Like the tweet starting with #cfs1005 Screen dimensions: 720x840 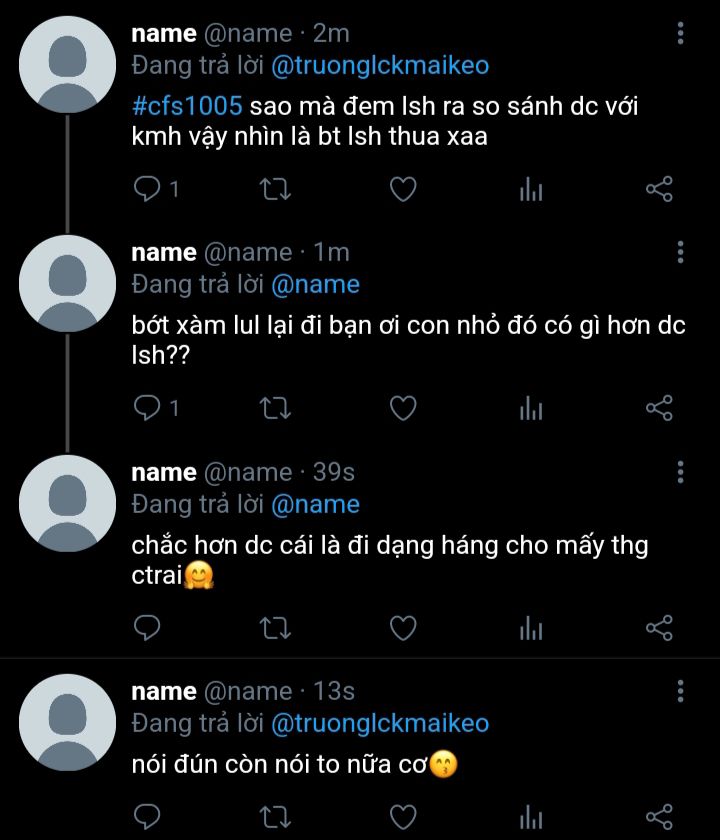click(x=402, y=189)
